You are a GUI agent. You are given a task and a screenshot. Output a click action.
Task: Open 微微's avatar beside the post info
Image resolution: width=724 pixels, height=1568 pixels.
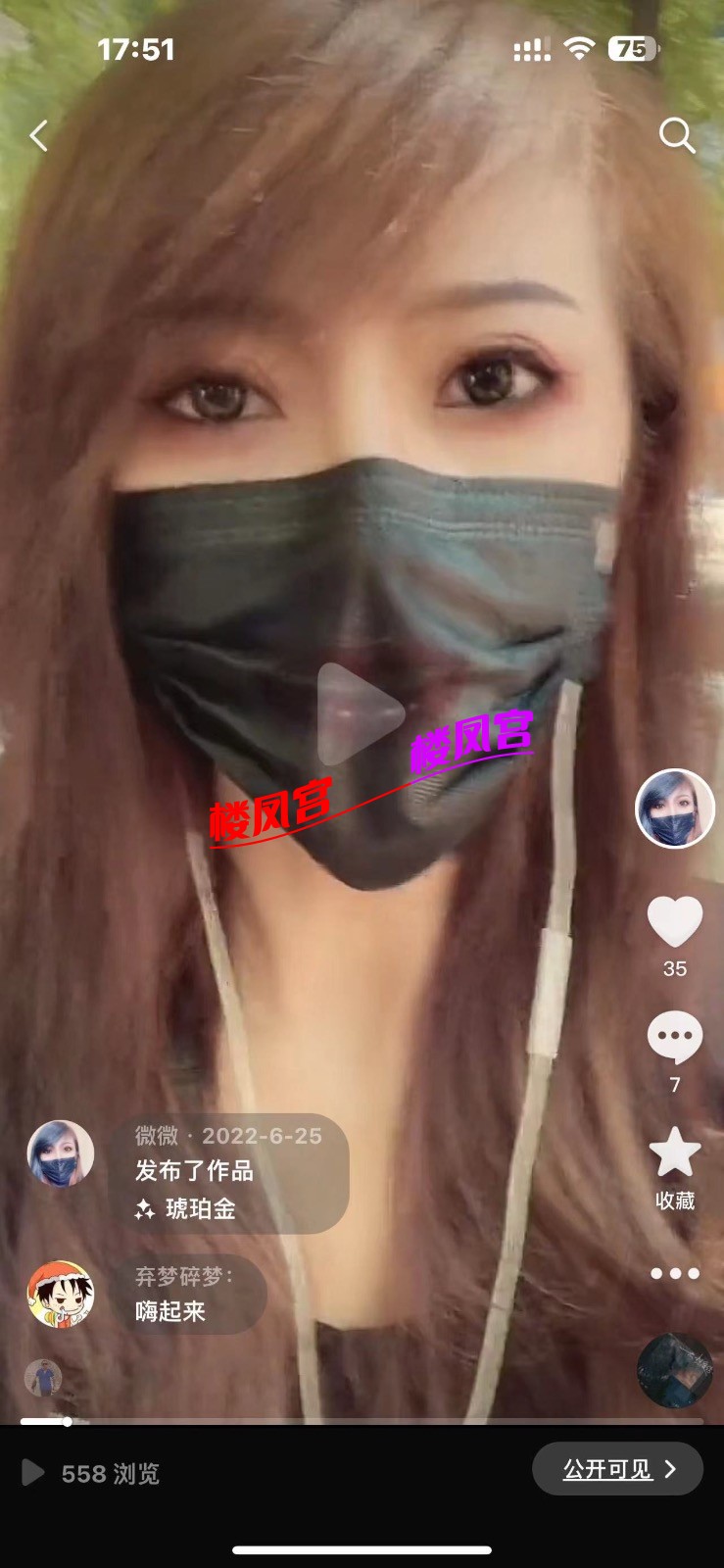click(61, 1153)
